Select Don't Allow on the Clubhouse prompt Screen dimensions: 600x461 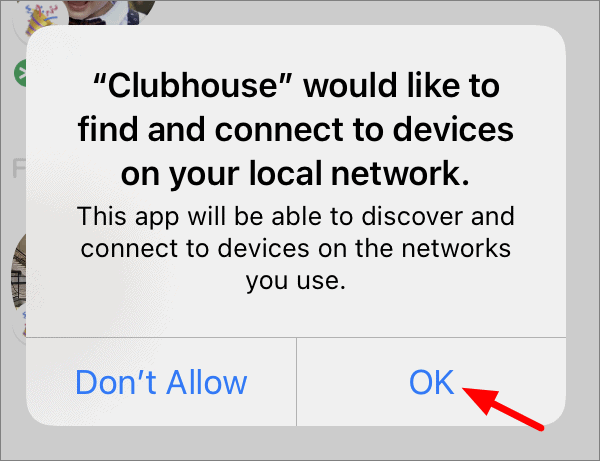pyautogui.click(x=161, y=381)
